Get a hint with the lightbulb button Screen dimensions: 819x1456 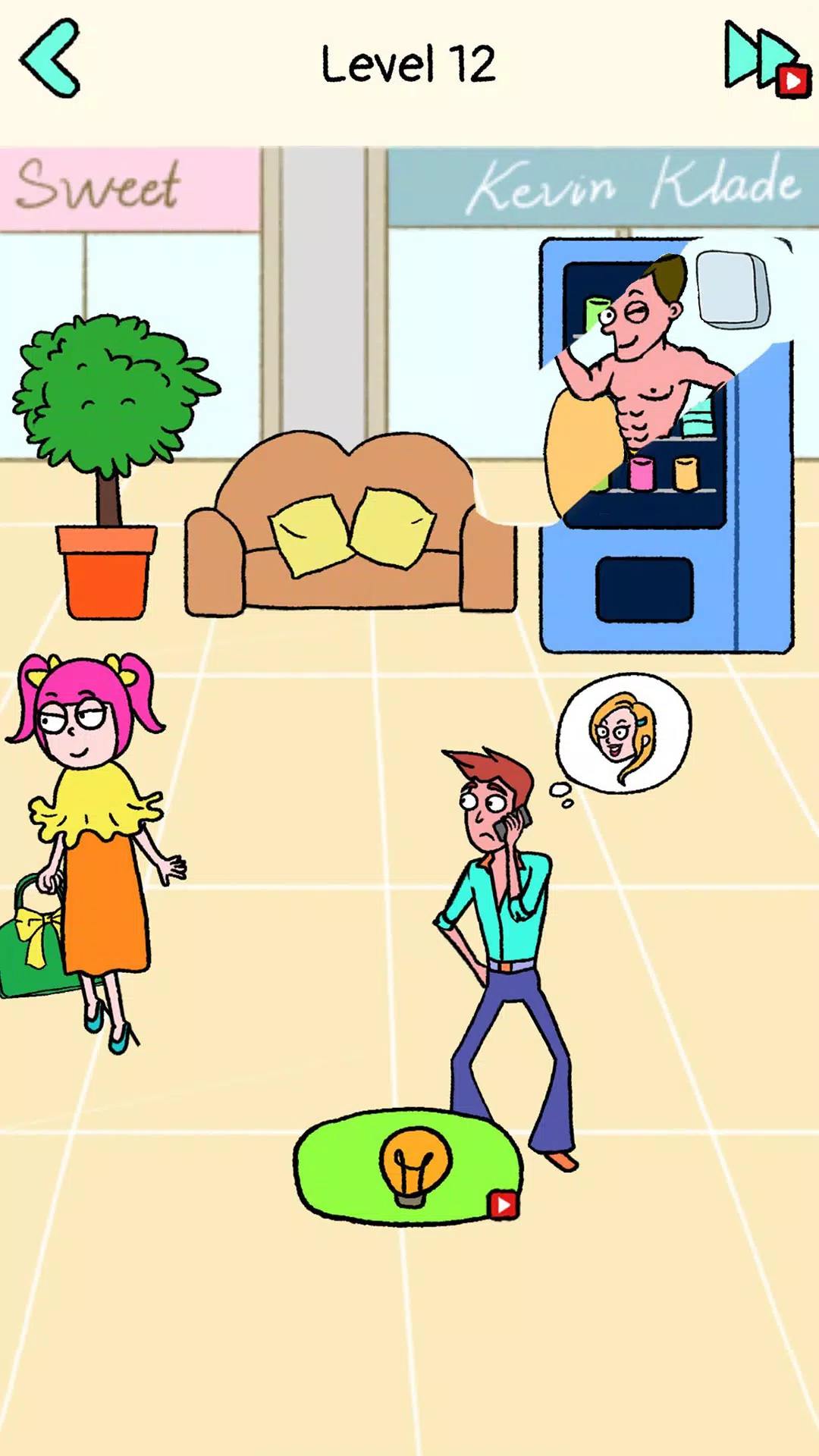(409, 1166)
